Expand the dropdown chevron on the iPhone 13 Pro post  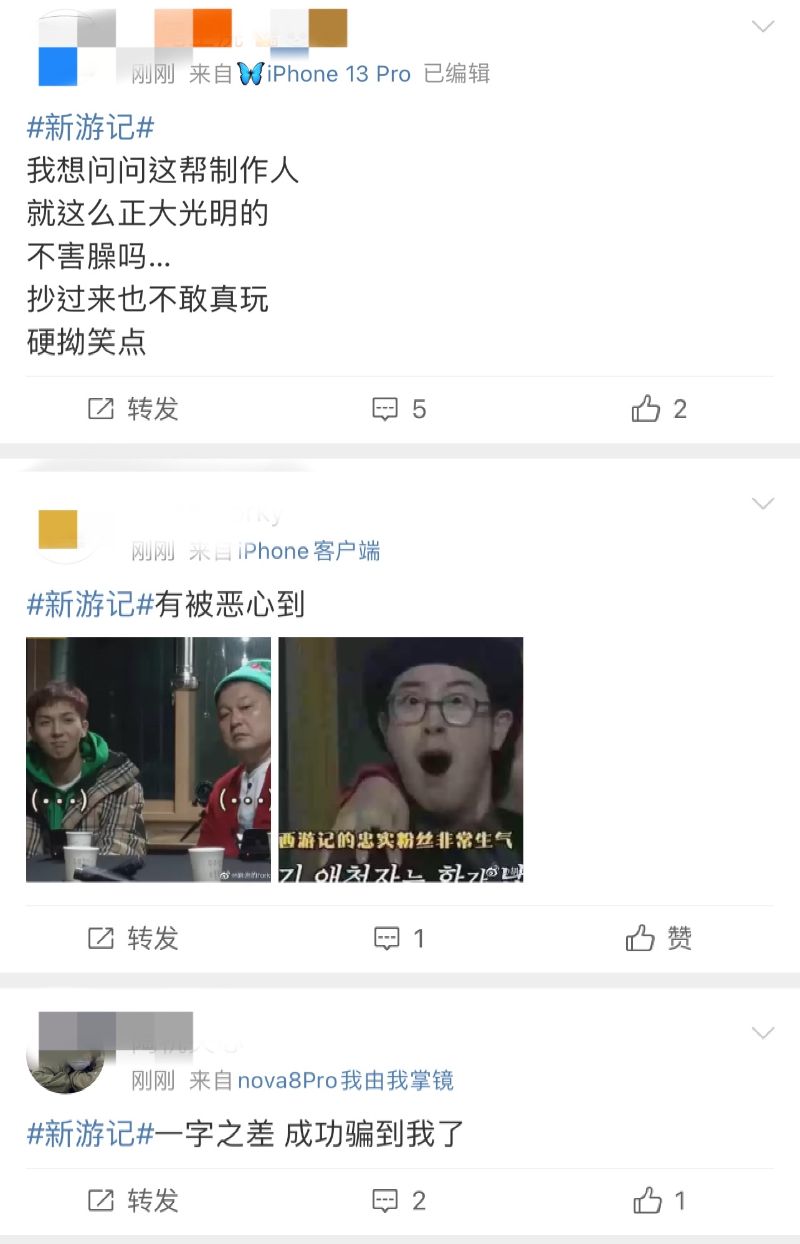tap(763, 27)
